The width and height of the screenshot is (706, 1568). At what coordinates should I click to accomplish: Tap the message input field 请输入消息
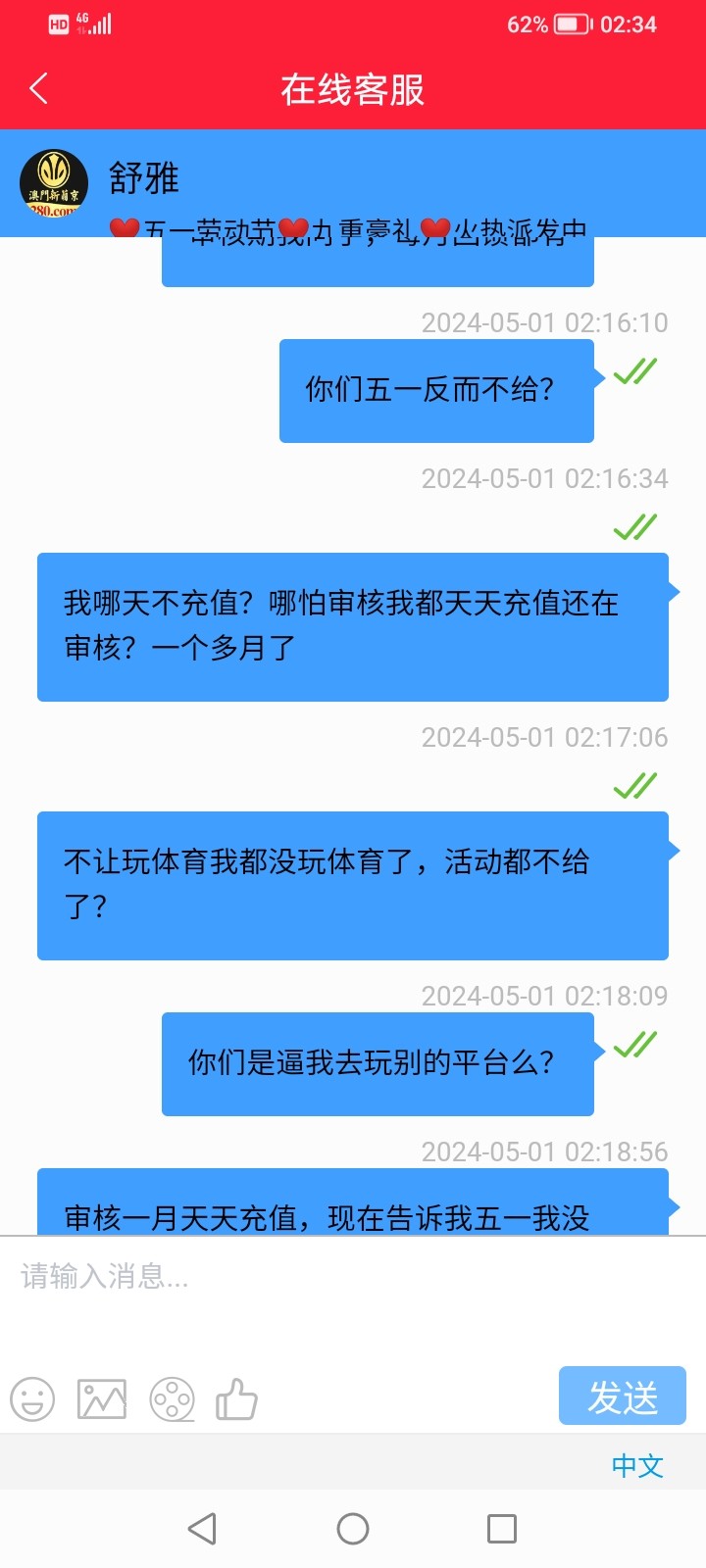click(196, 1277)
